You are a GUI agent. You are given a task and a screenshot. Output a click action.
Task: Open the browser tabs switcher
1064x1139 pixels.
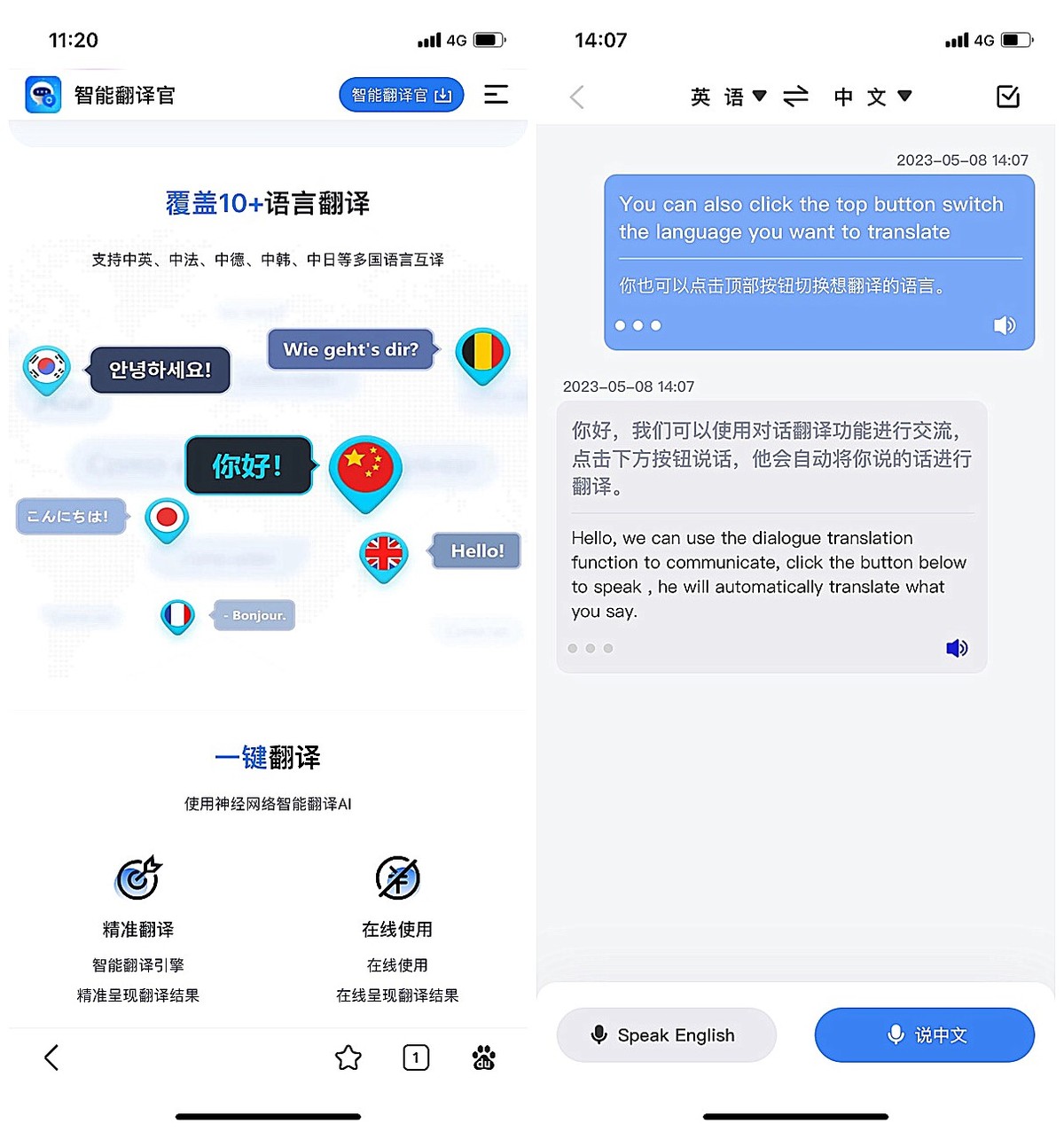pyautogui.click(x=416, y=1057)
